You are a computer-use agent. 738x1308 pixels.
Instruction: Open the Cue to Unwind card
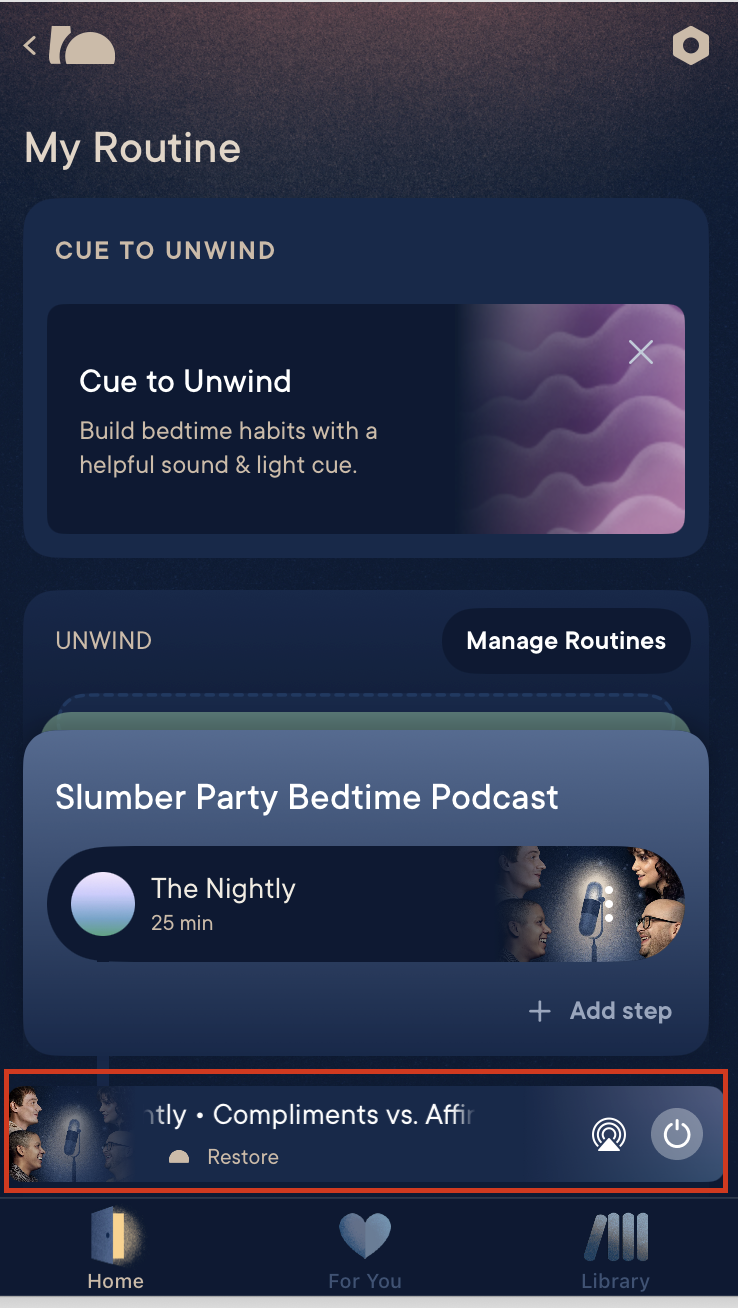click(366, 419)
